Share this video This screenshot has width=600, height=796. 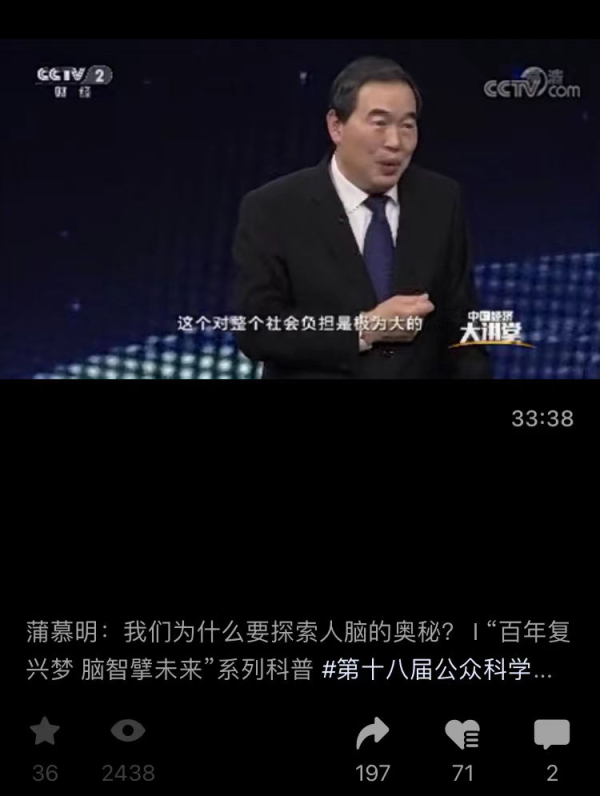tap(372, 735)
